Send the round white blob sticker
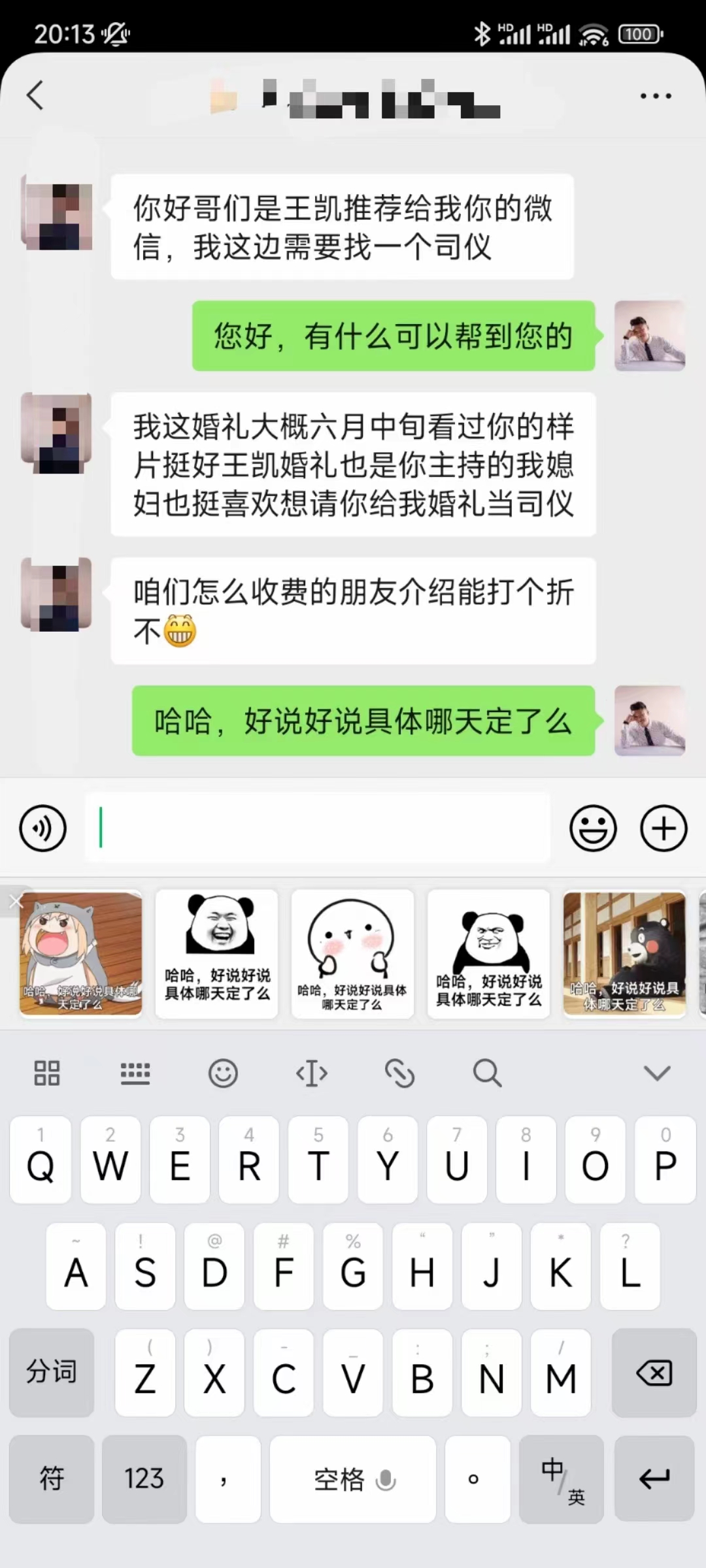 pos(352,954)
